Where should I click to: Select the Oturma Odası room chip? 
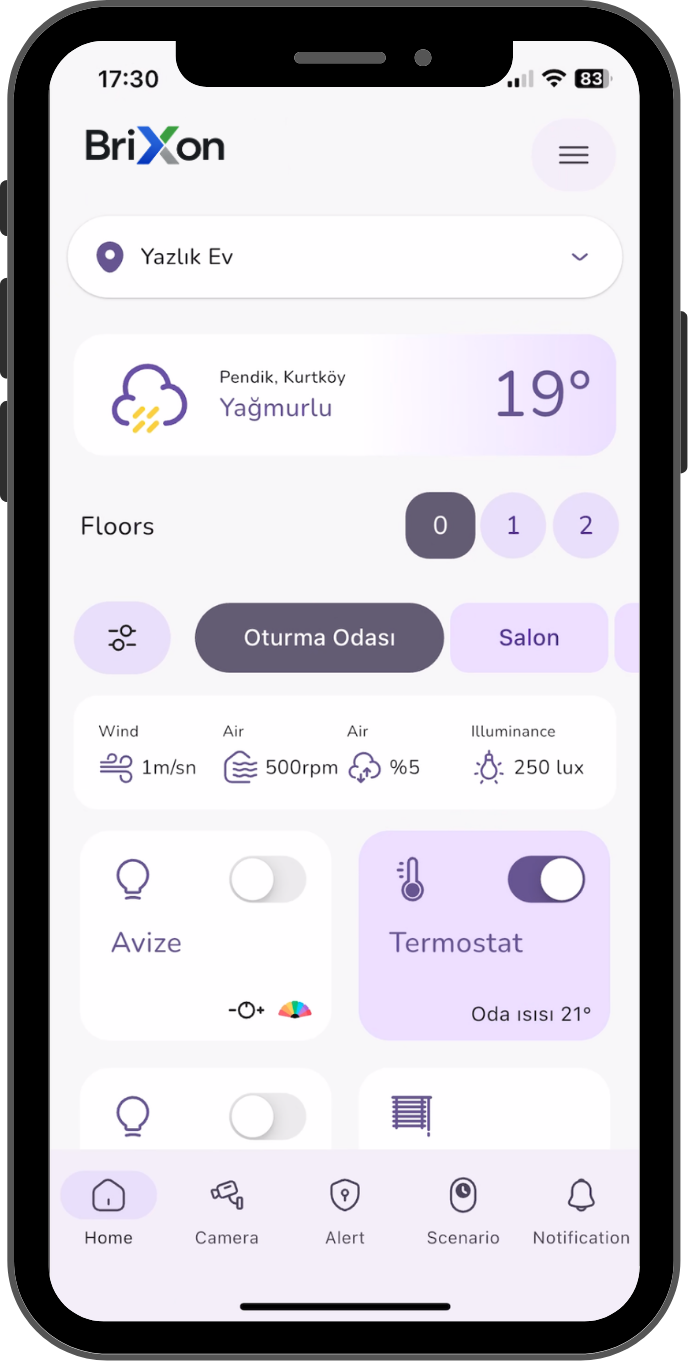point(319,637)
